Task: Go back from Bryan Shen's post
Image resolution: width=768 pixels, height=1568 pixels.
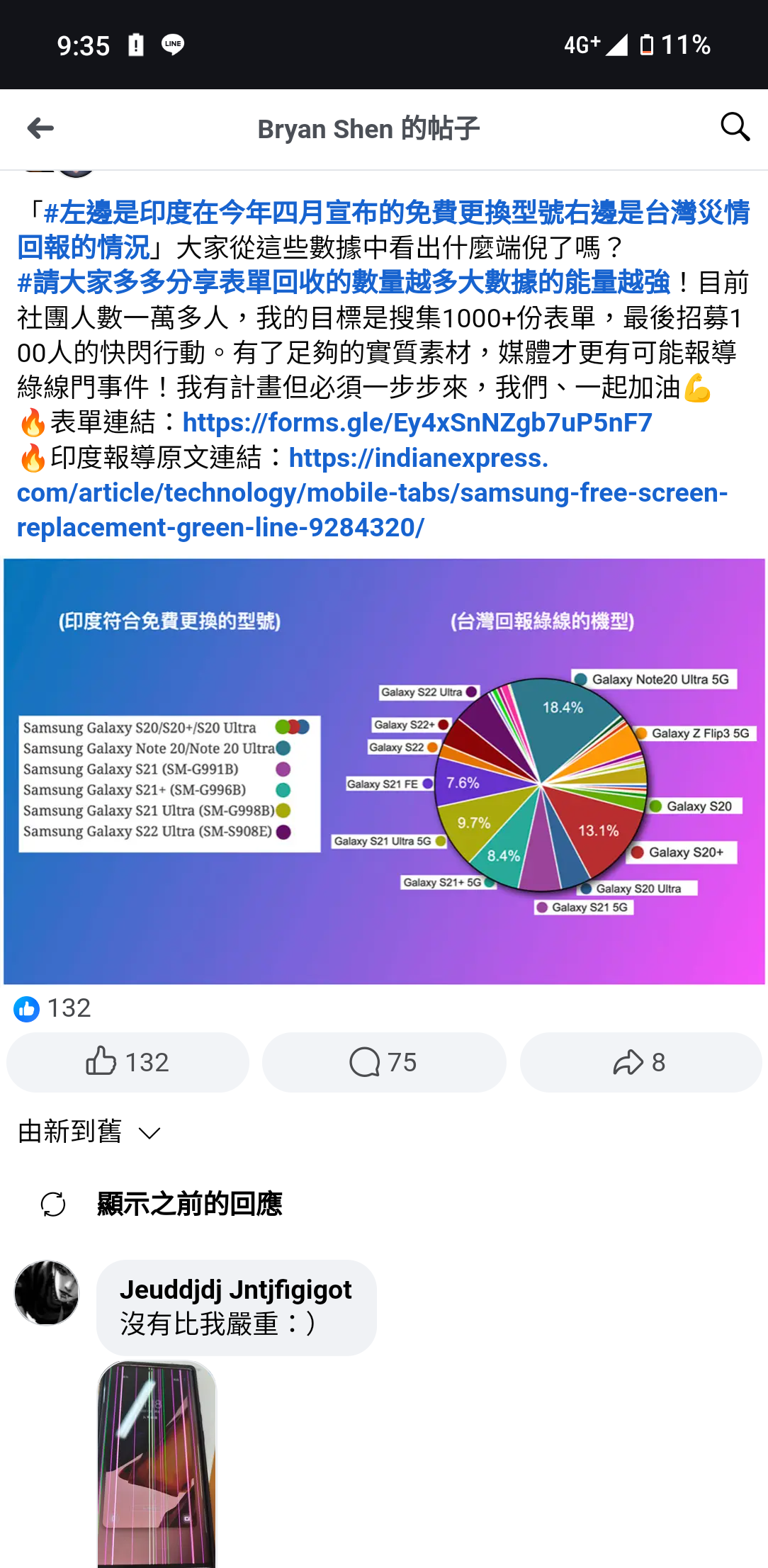Action: coord(40,128)
